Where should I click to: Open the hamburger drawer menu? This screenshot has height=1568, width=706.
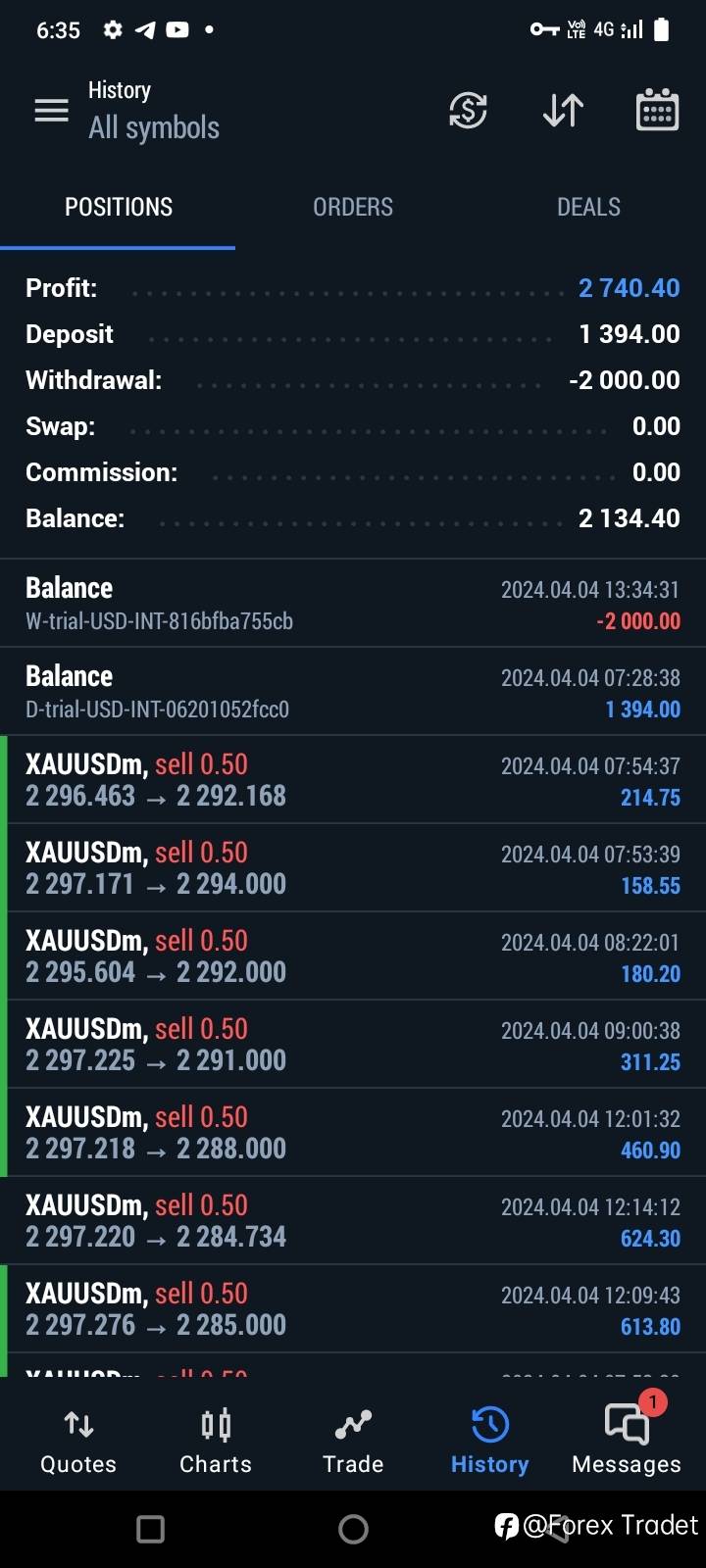(51, 110)
